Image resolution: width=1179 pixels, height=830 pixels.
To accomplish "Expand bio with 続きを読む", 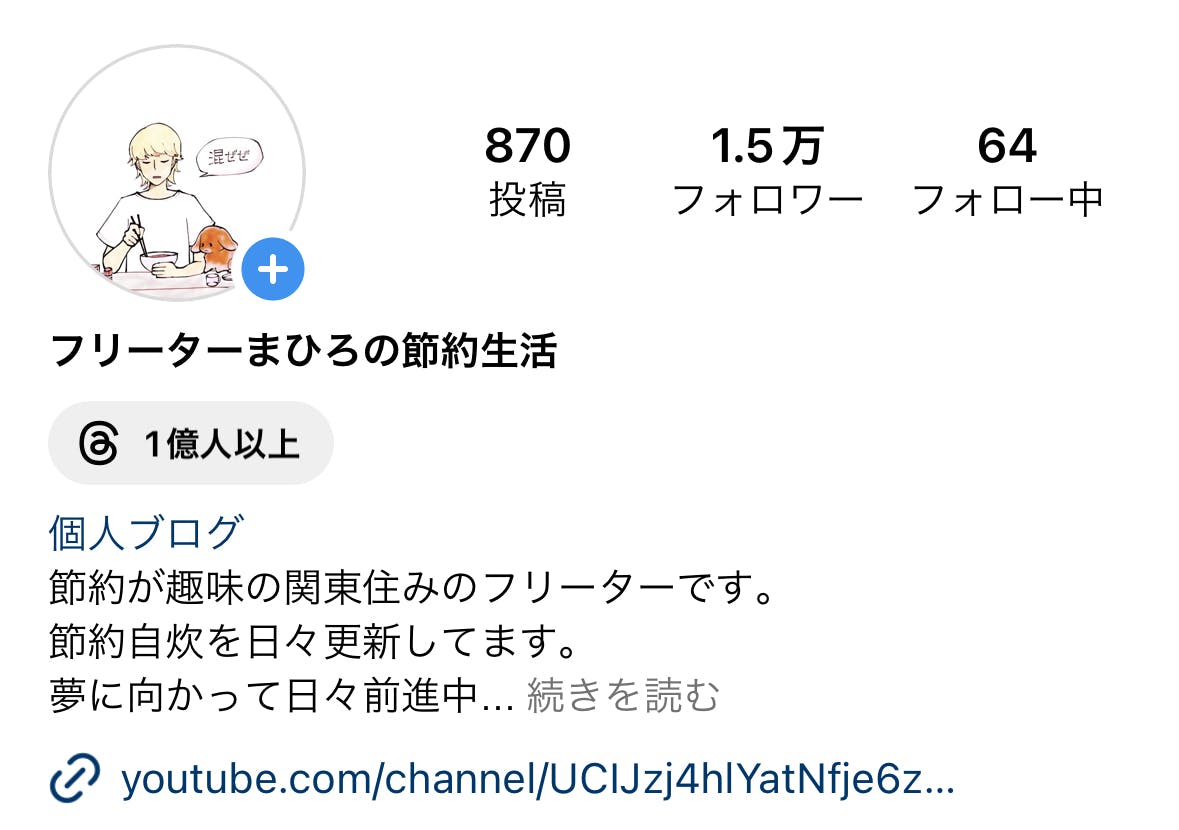I will tap(623, 695).
